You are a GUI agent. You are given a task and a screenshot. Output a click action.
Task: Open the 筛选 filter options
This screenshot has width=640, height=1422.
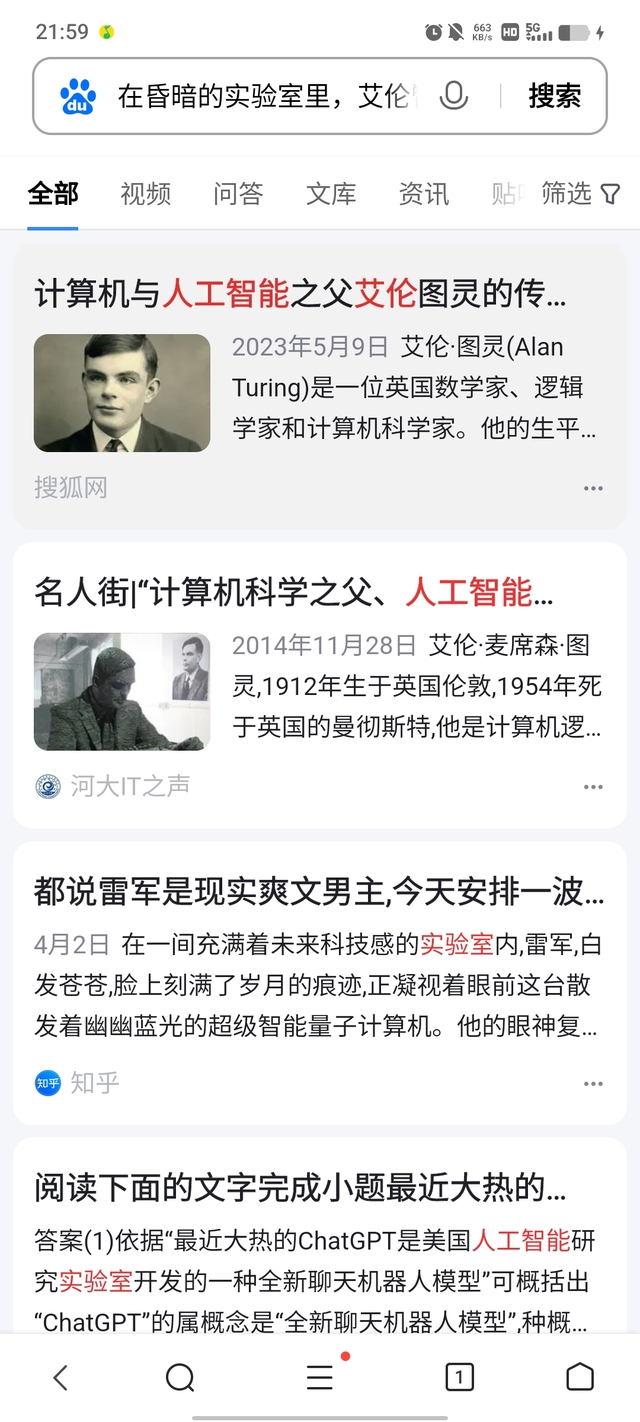pyautogui.click(x=581, y=193)
